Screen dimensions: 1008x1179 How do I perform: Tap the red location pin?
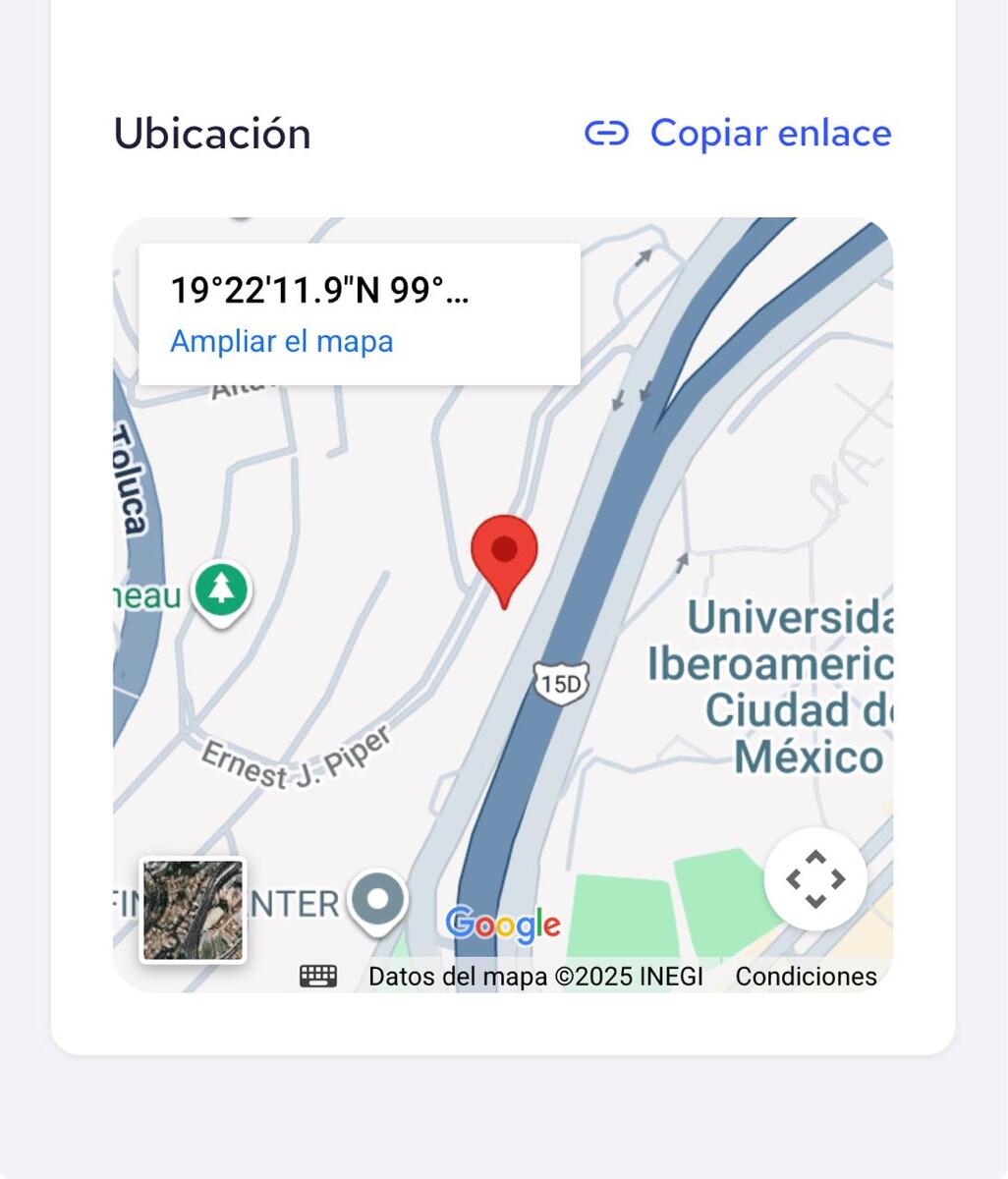point(504,552)
